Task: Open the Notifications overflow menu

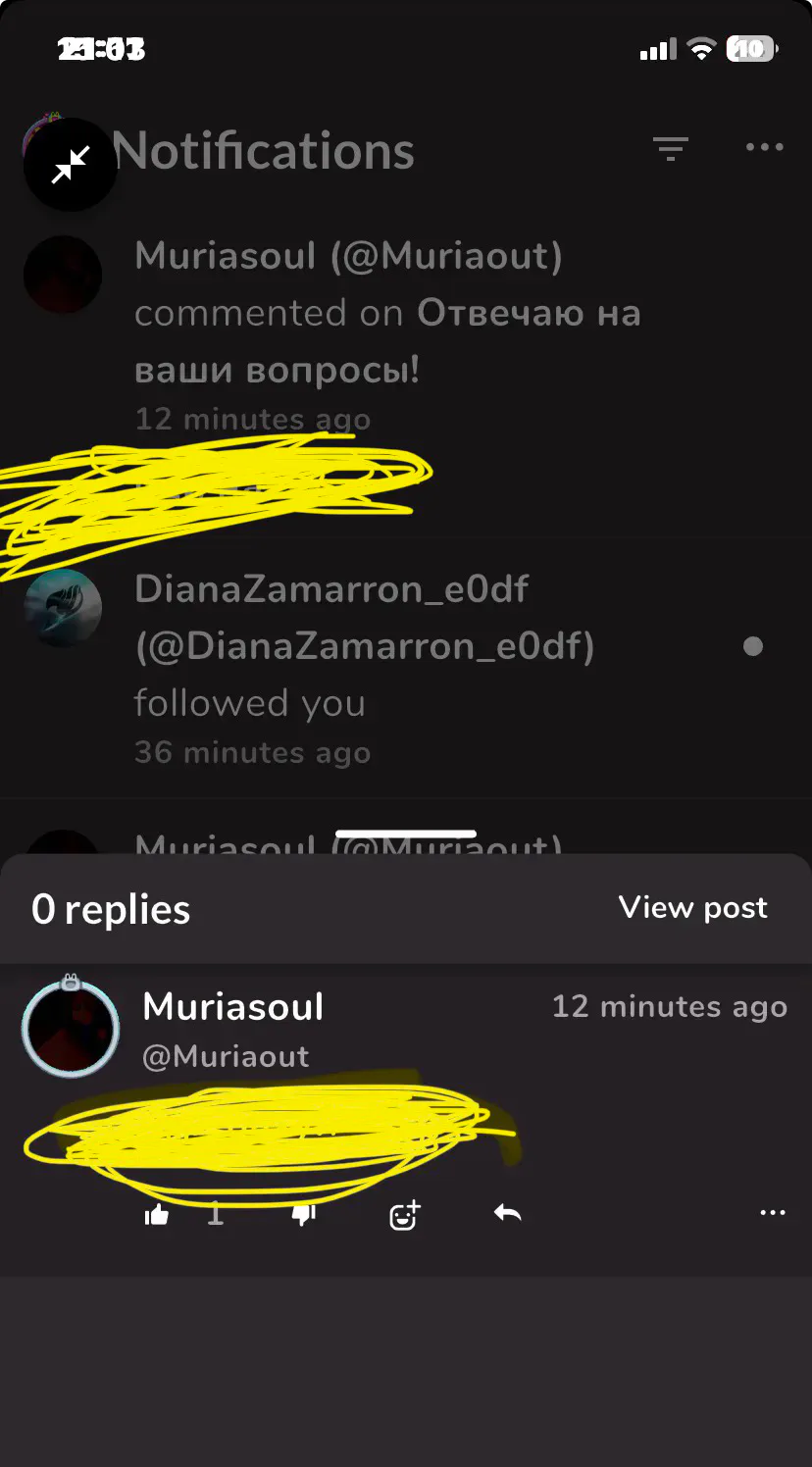Action: [764, 148]
